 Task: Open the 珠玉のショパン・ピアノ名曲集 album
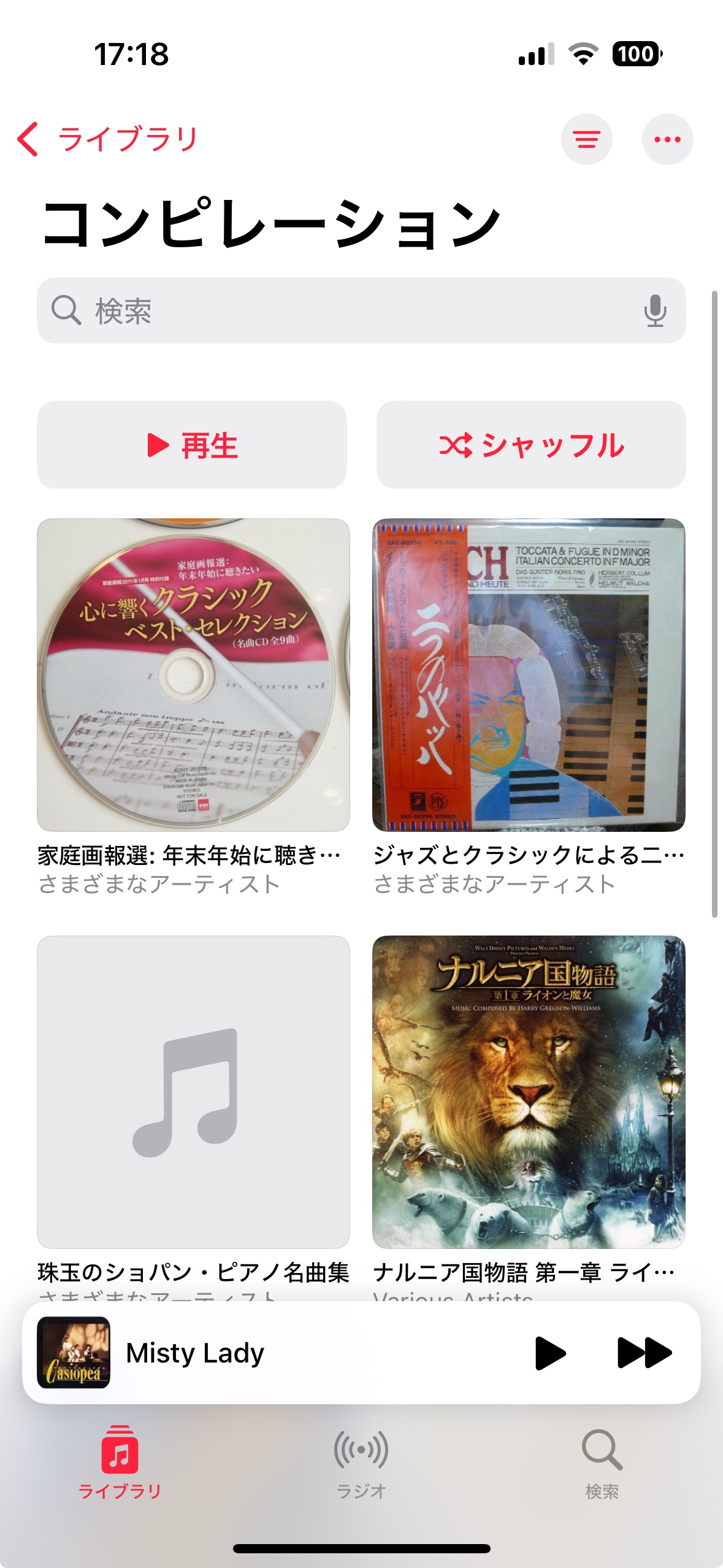point(193,1092)
